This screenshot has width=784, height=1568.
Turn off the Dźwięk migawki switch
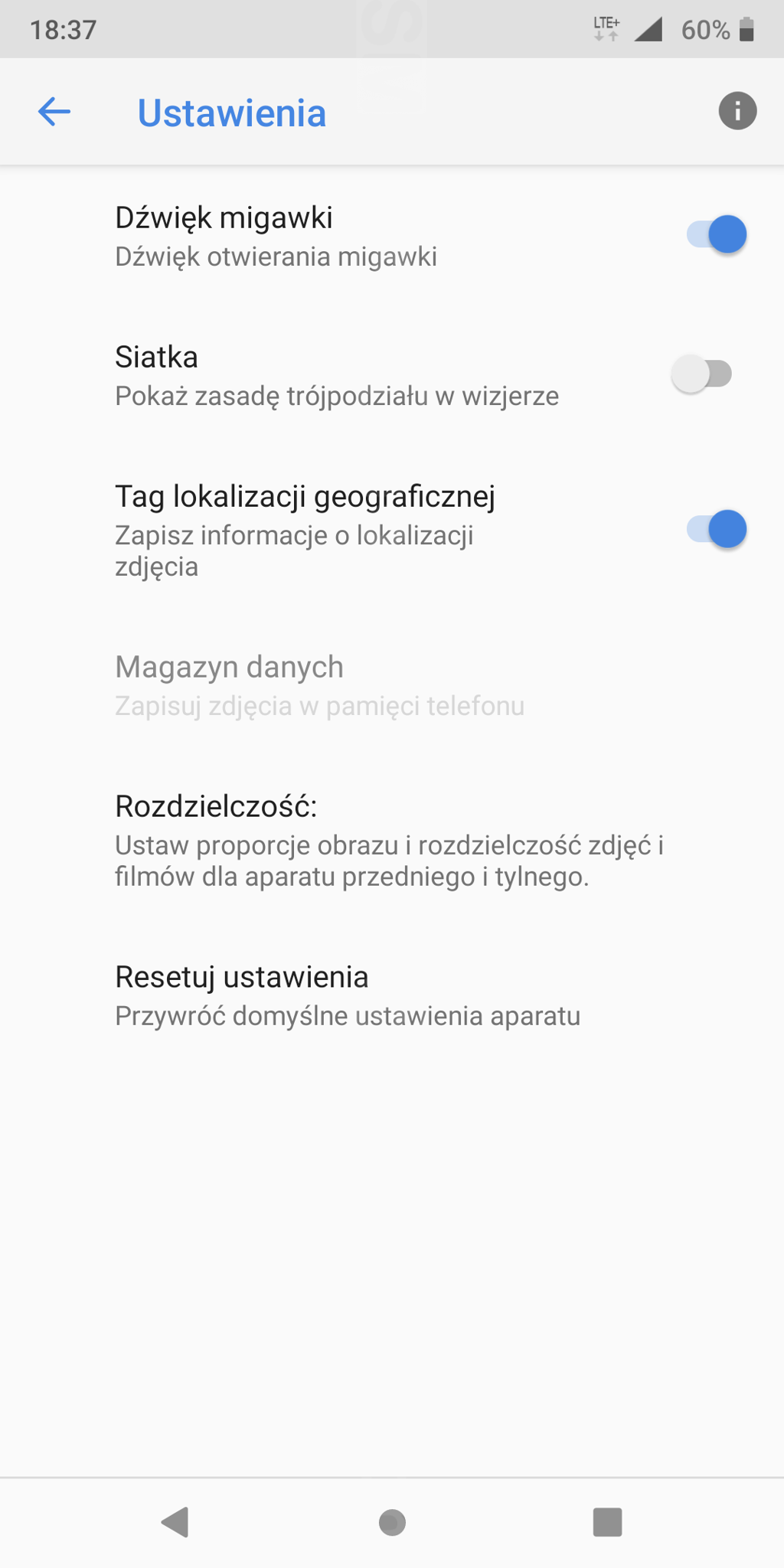point(717,234)
